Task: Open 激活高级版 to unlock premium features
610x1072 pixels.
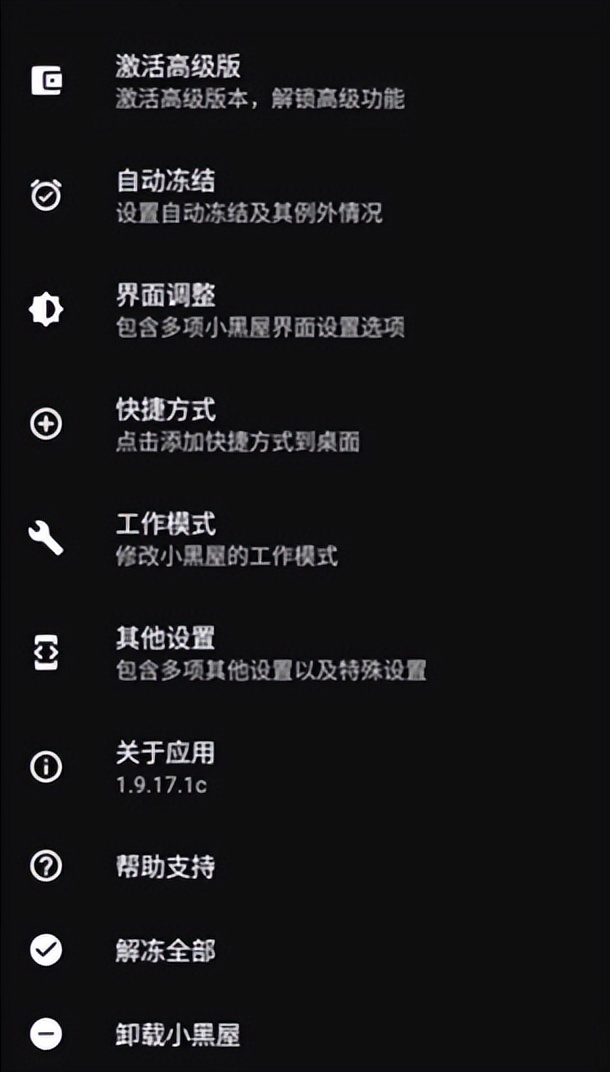Action: click(x=260, y=82)
